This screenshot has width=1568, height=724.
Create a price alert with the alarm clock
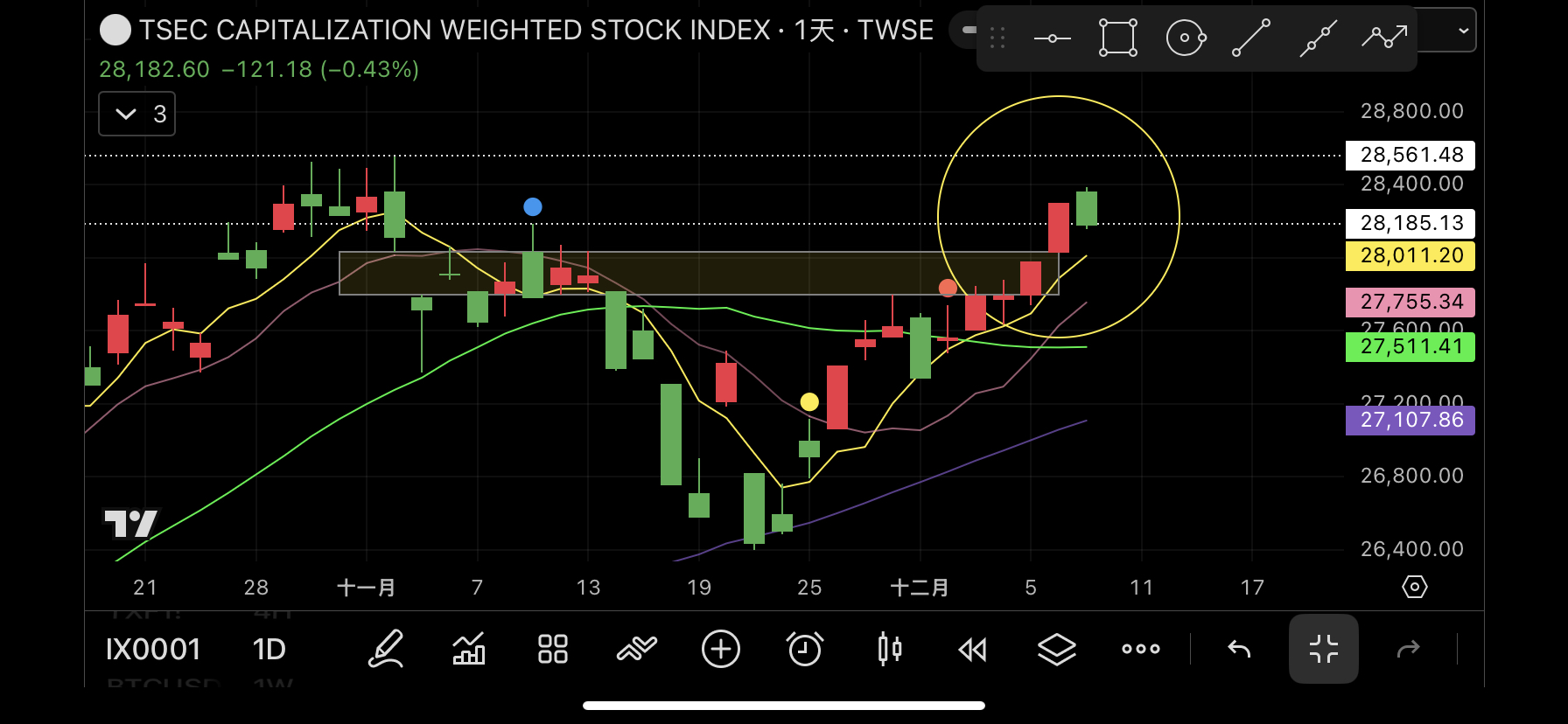(x=805, y=650)
